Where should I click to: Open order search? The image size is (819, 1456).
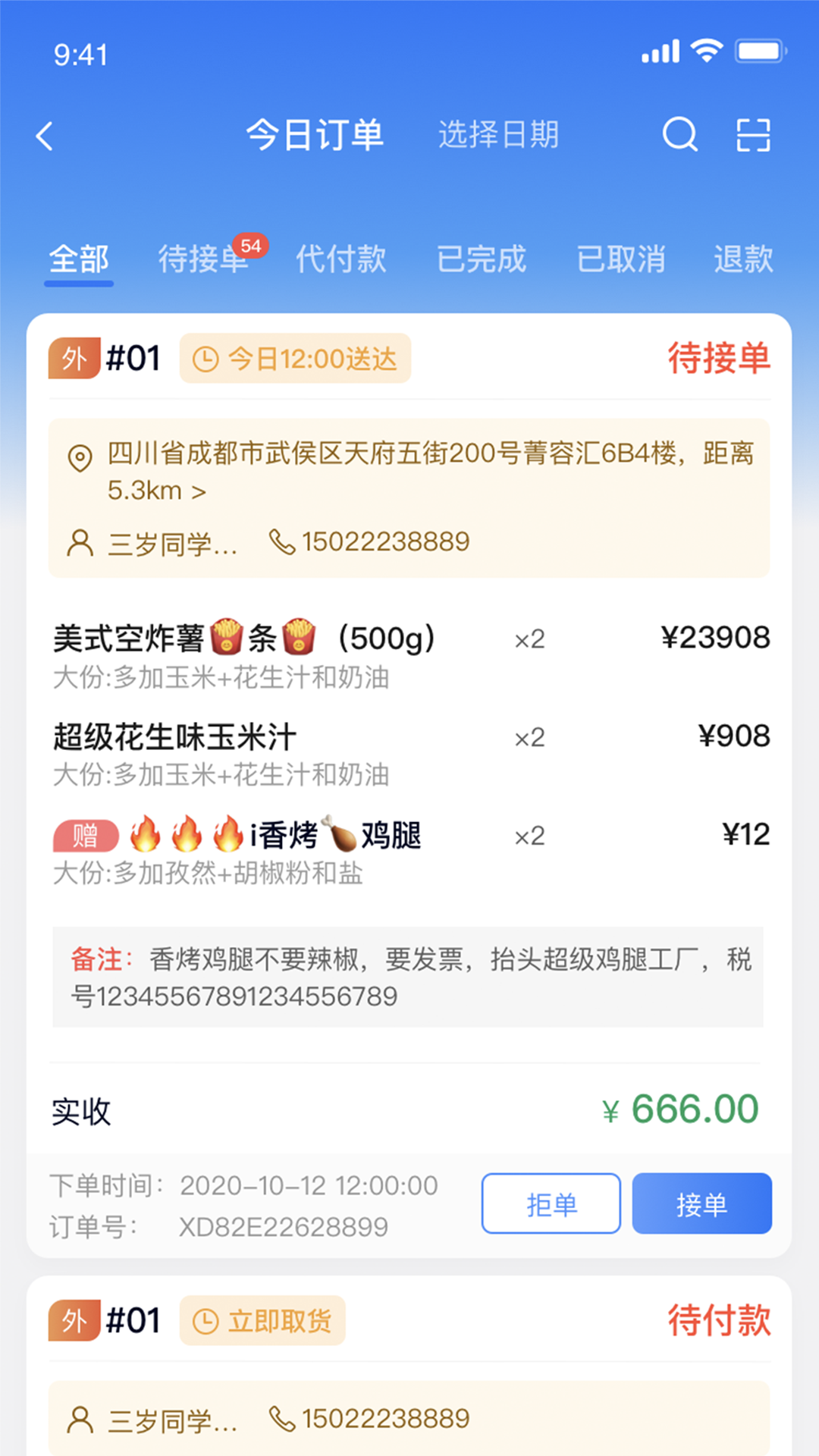click(x=679, y=135)
